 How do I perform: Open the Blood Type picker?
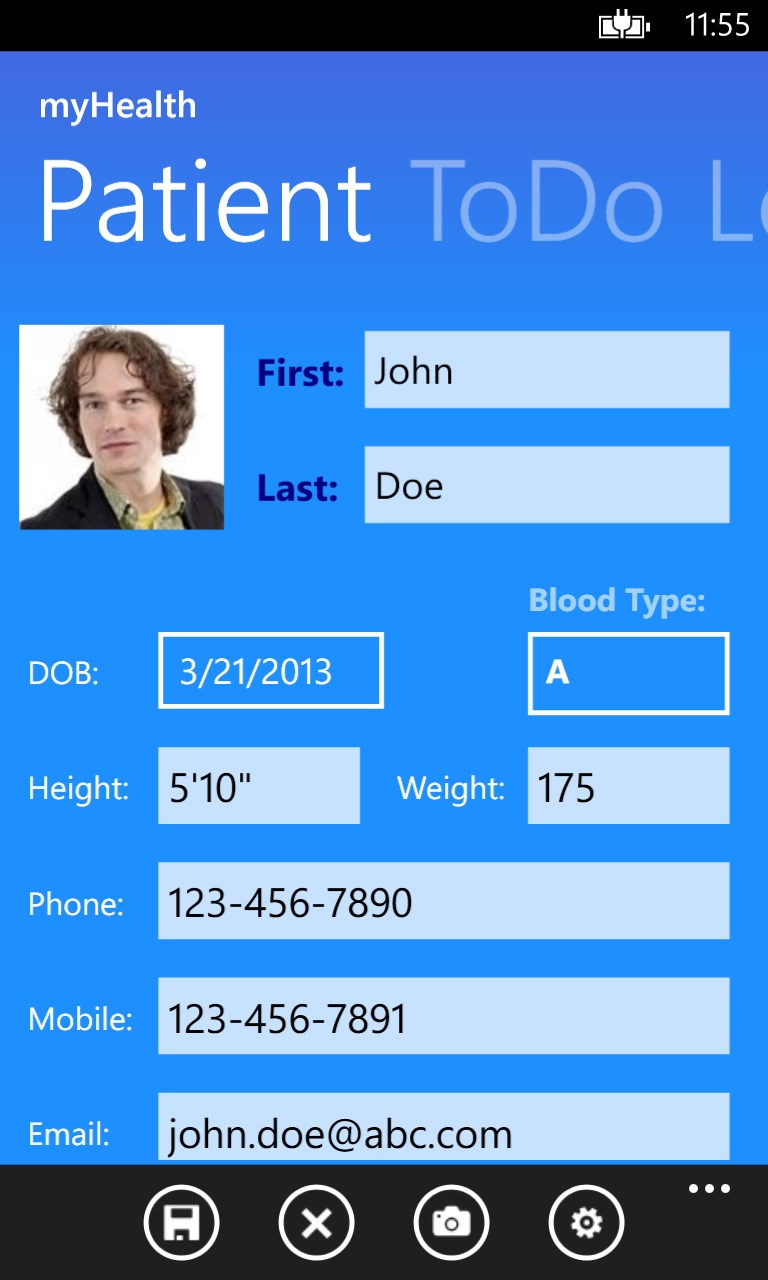(628, 673)
